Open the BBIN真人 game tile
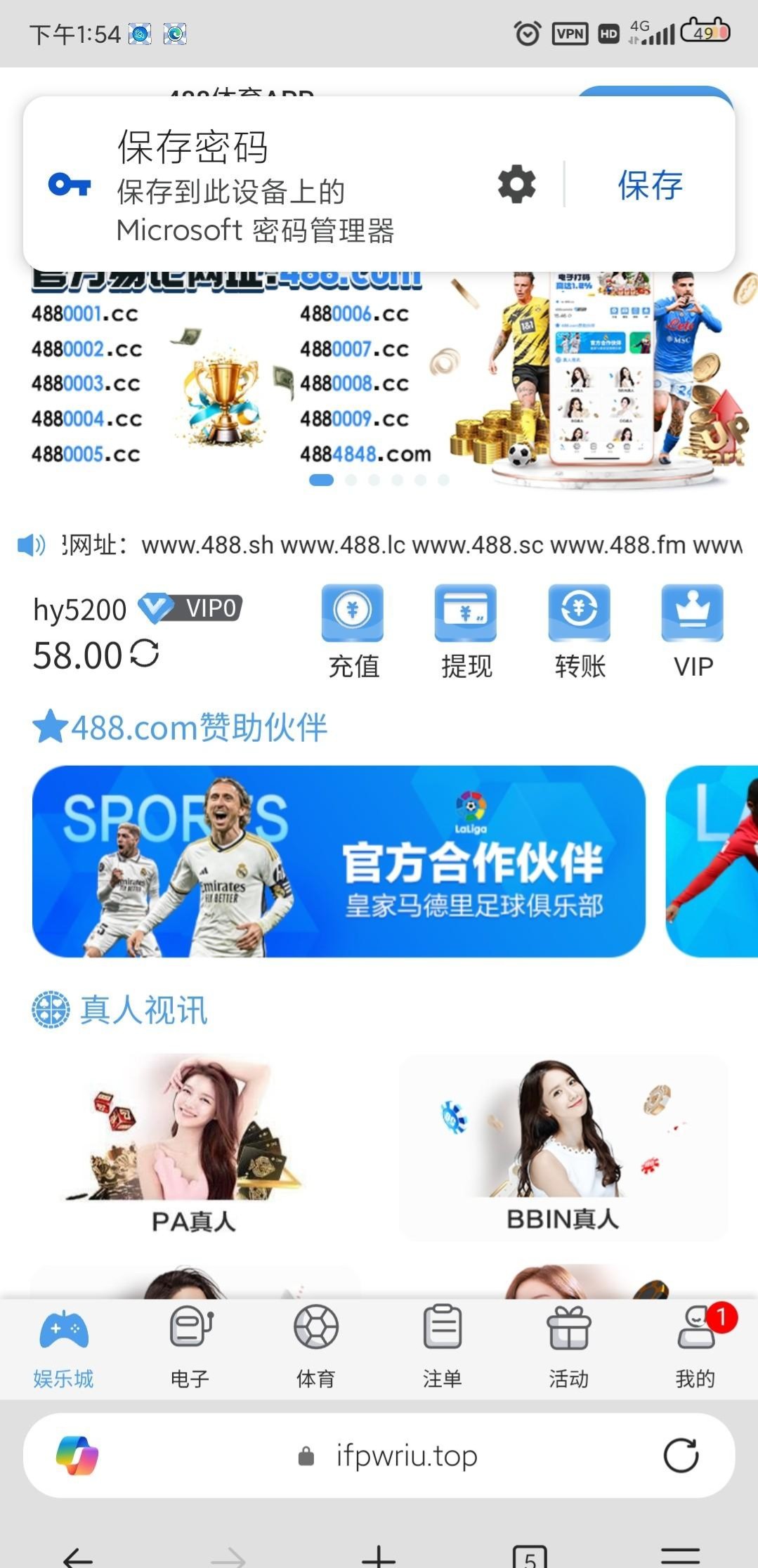This screenshot has height=1568, width=758. pos(563,1145)
